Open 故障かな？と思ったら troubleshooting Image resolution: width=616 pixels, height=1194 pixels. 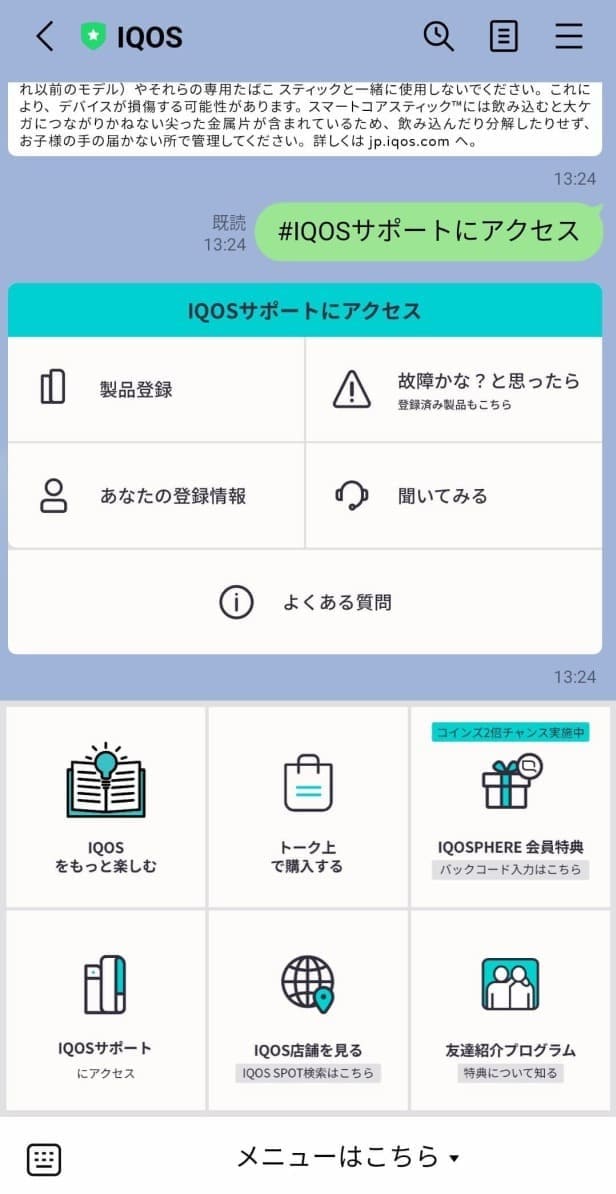[454, 389]
